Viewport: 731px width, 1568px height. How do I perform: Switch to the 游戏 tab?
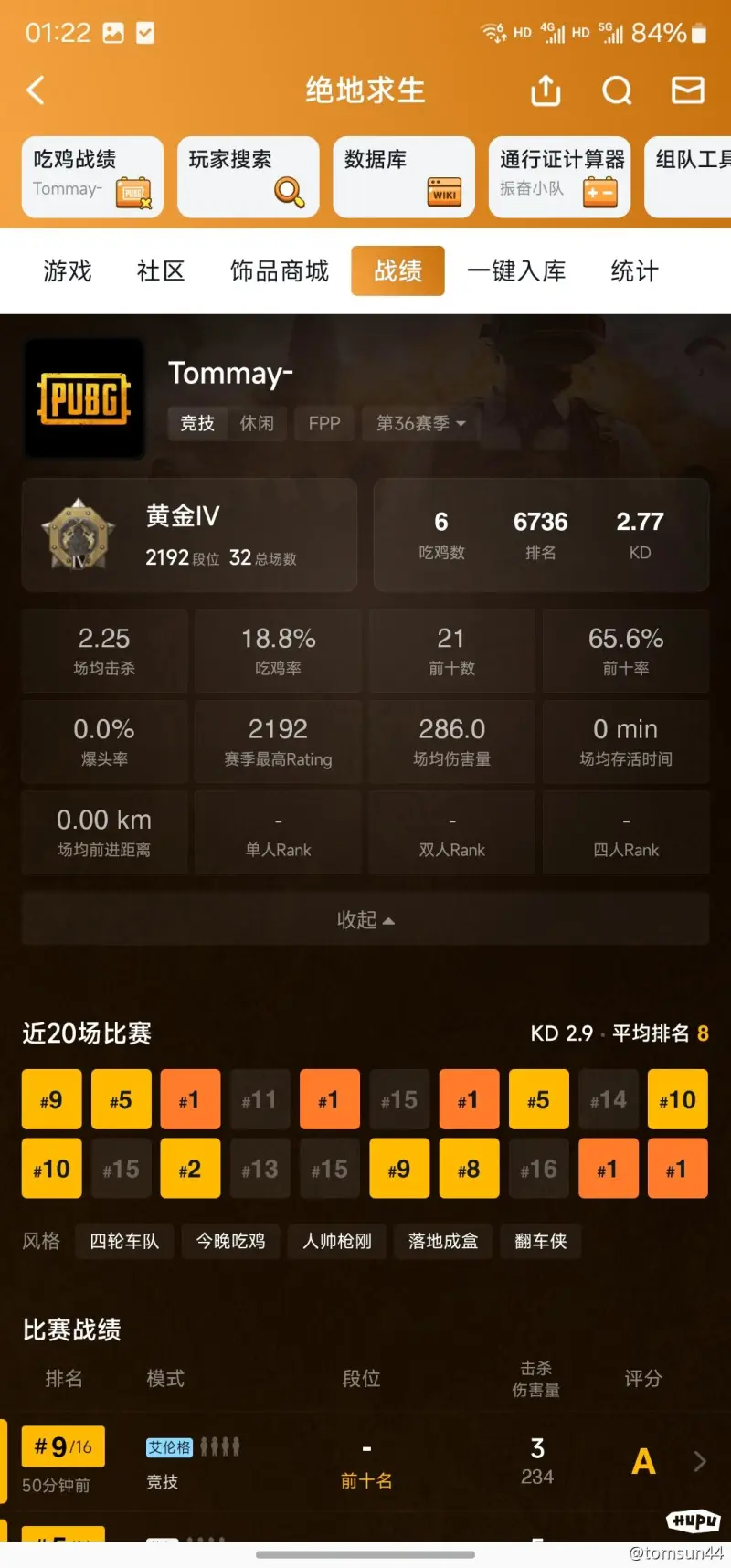(x=68, y=271)
